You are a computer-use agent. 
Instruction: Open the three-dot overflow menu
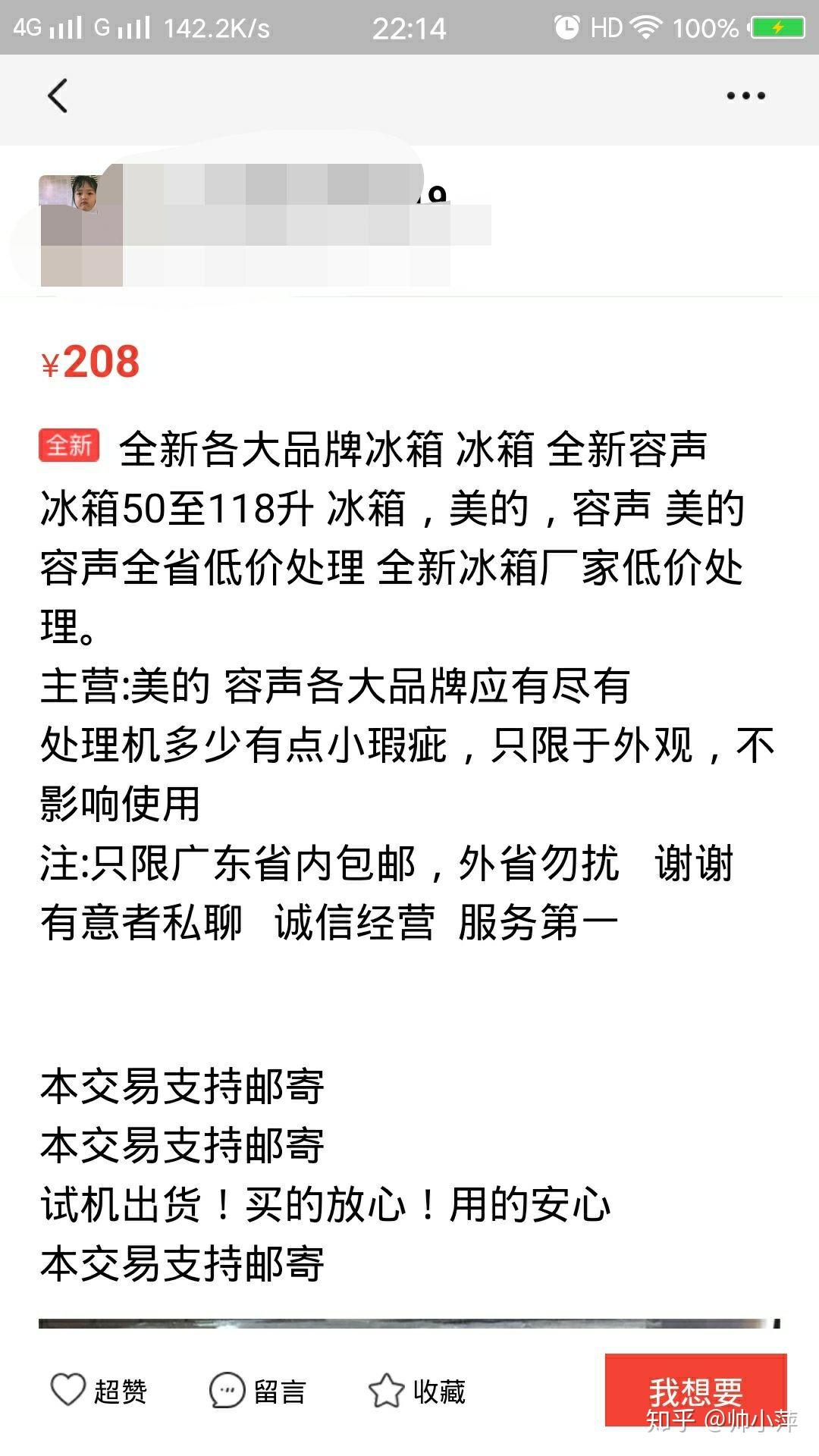(745, 96)
